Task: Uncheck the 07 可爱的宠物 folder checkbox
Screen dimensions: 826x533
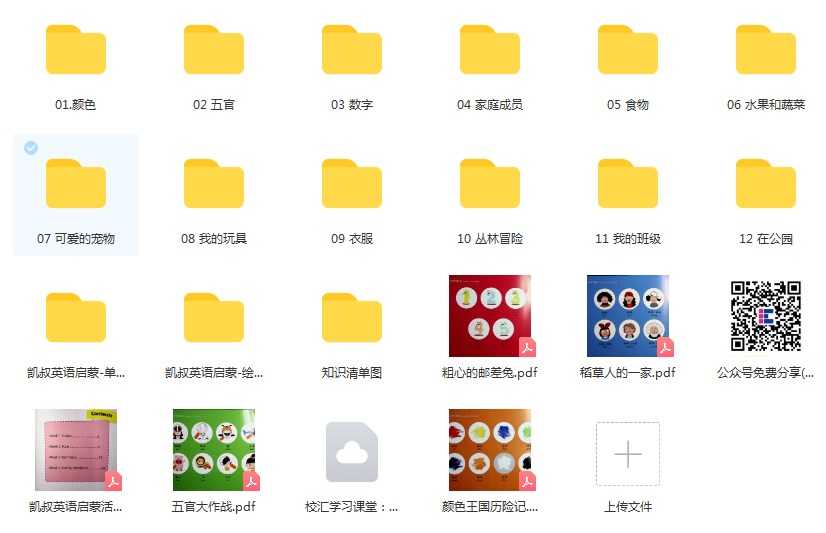Action: coord(31,148)
